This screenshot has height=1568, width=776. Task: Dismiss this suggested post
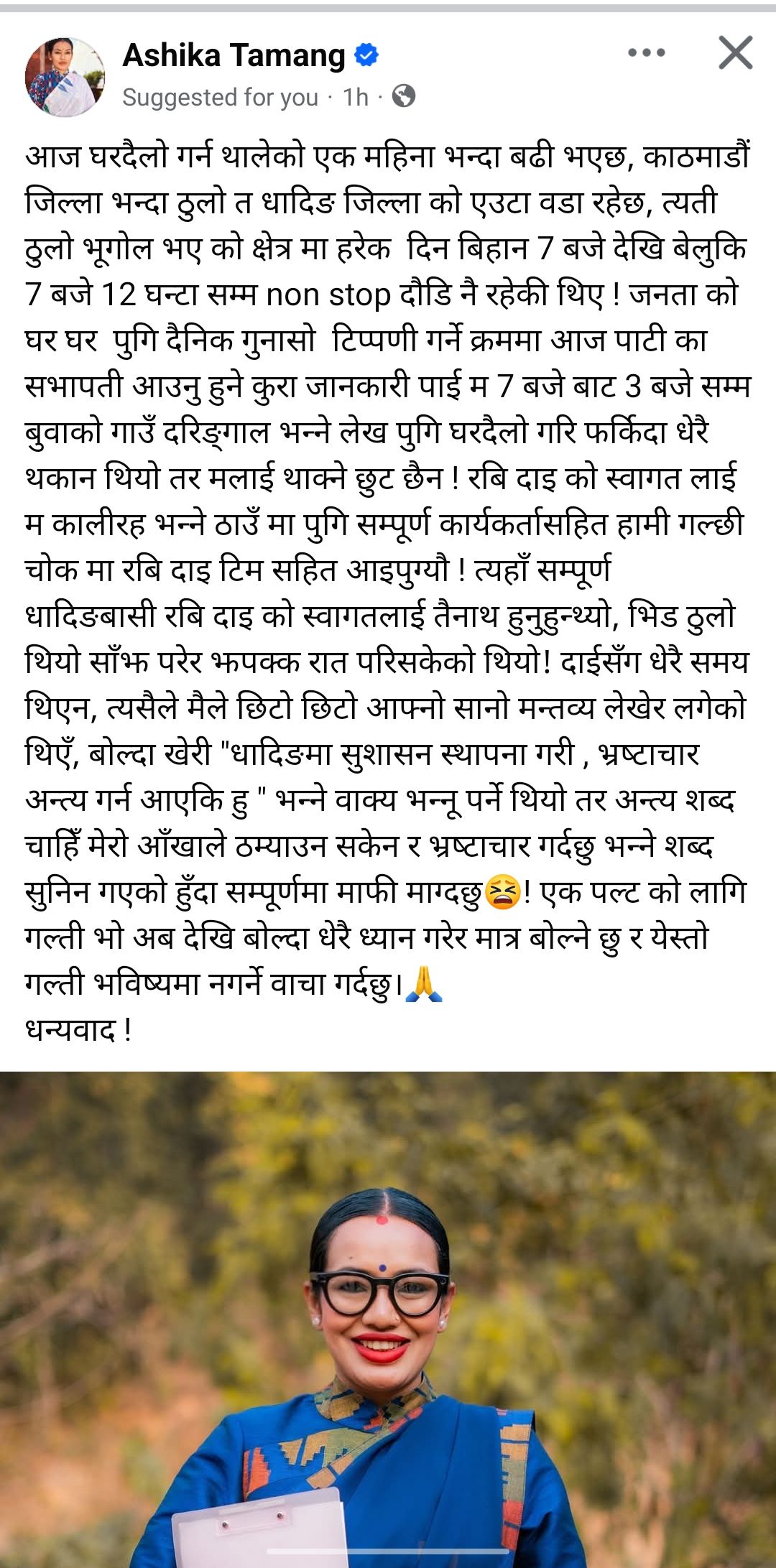(735, 53)
